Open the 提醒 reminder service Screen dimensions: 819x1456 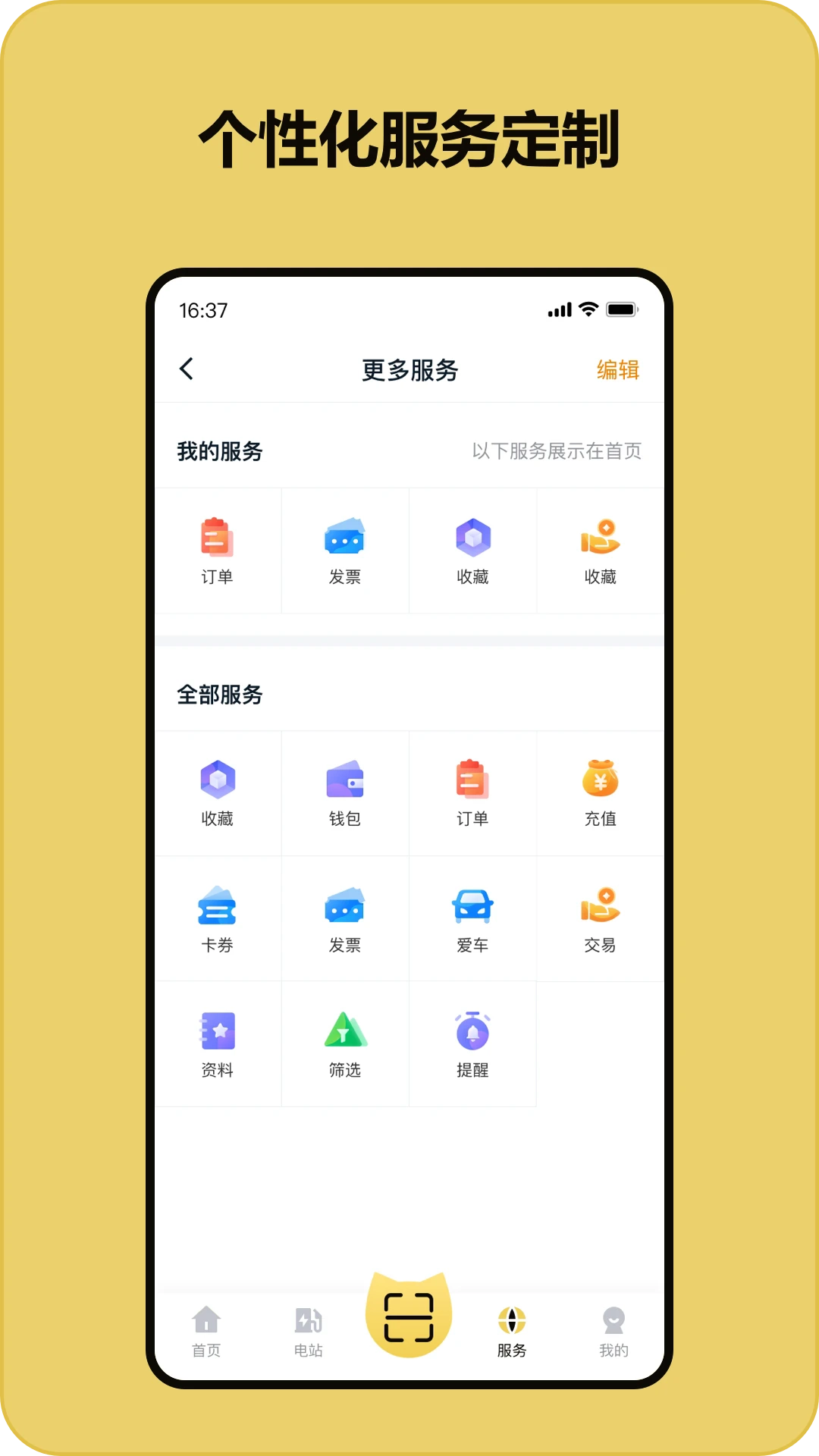click(x=473, y=1045)
